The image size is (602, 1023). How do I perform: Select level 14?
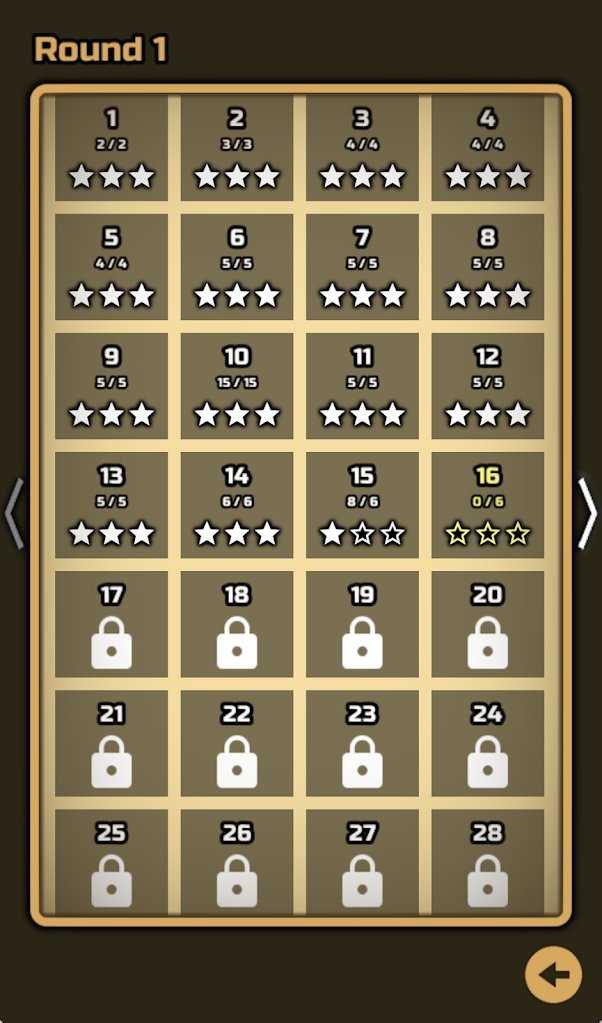pyautogui.click(x=237, y=505)
